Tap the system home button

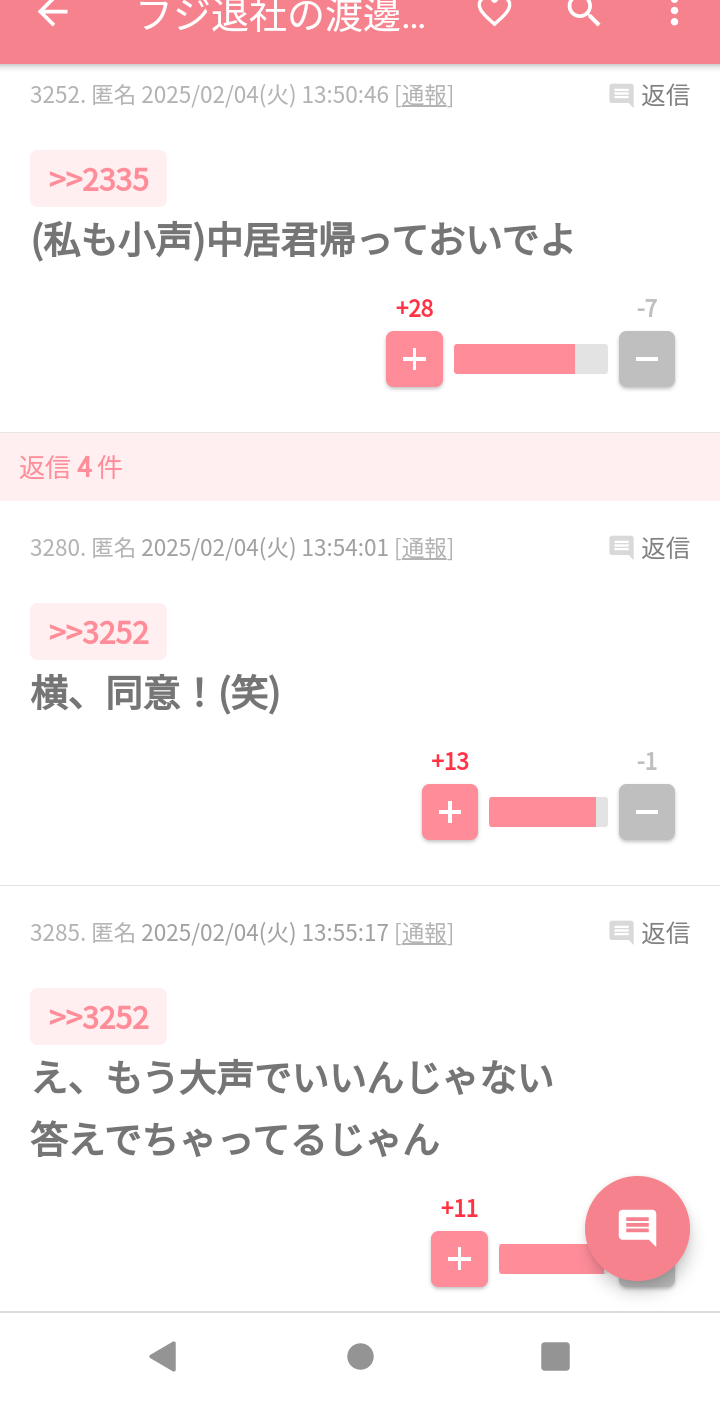[x=360, y=1356]
